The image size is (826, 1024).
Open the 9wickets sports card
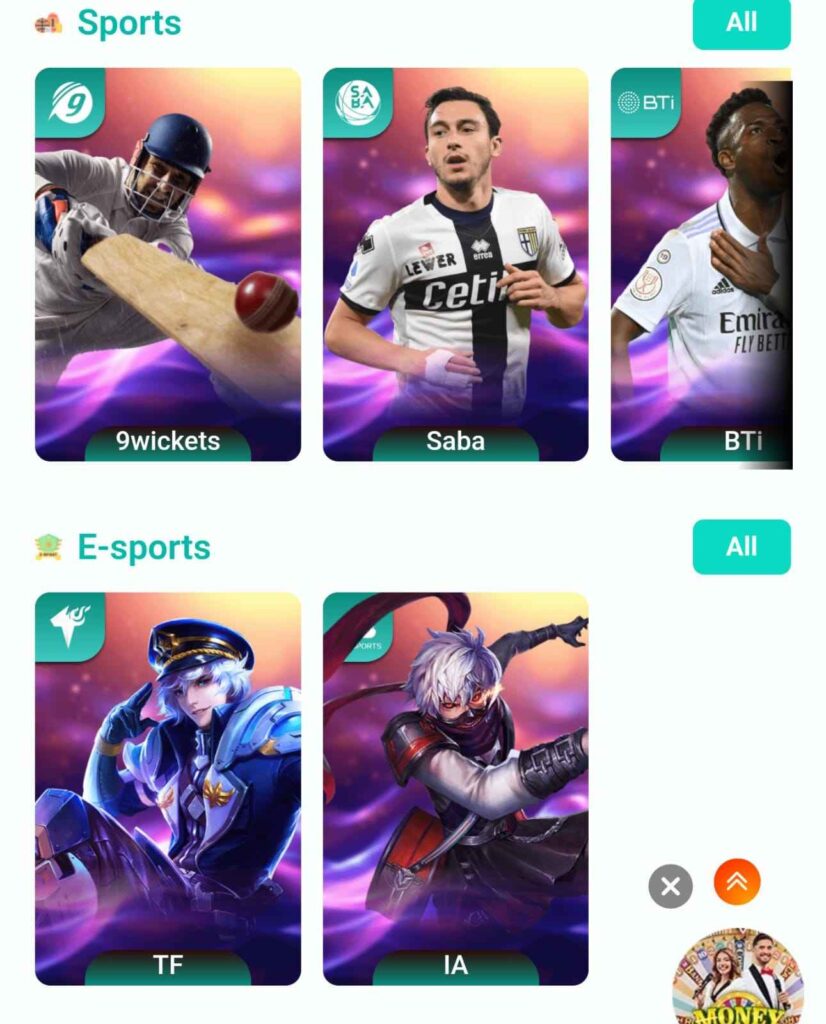(168, 264)
